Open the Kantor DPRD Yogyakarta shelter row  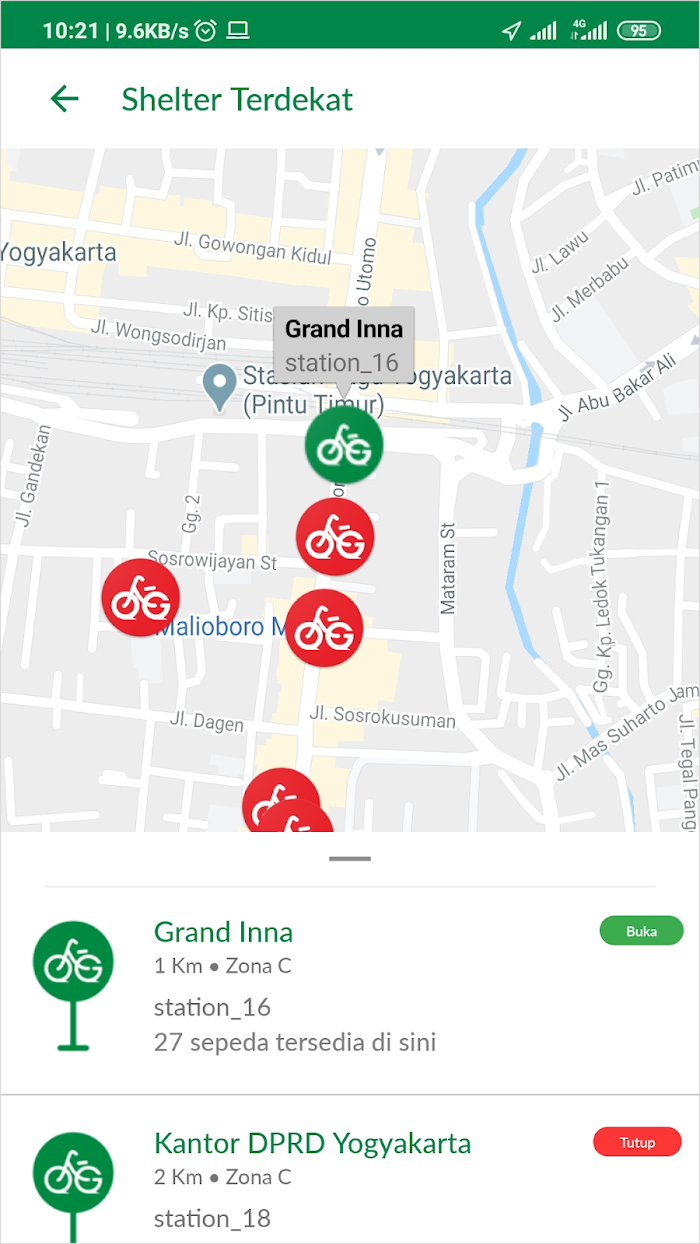click(x=350, y=1170)
